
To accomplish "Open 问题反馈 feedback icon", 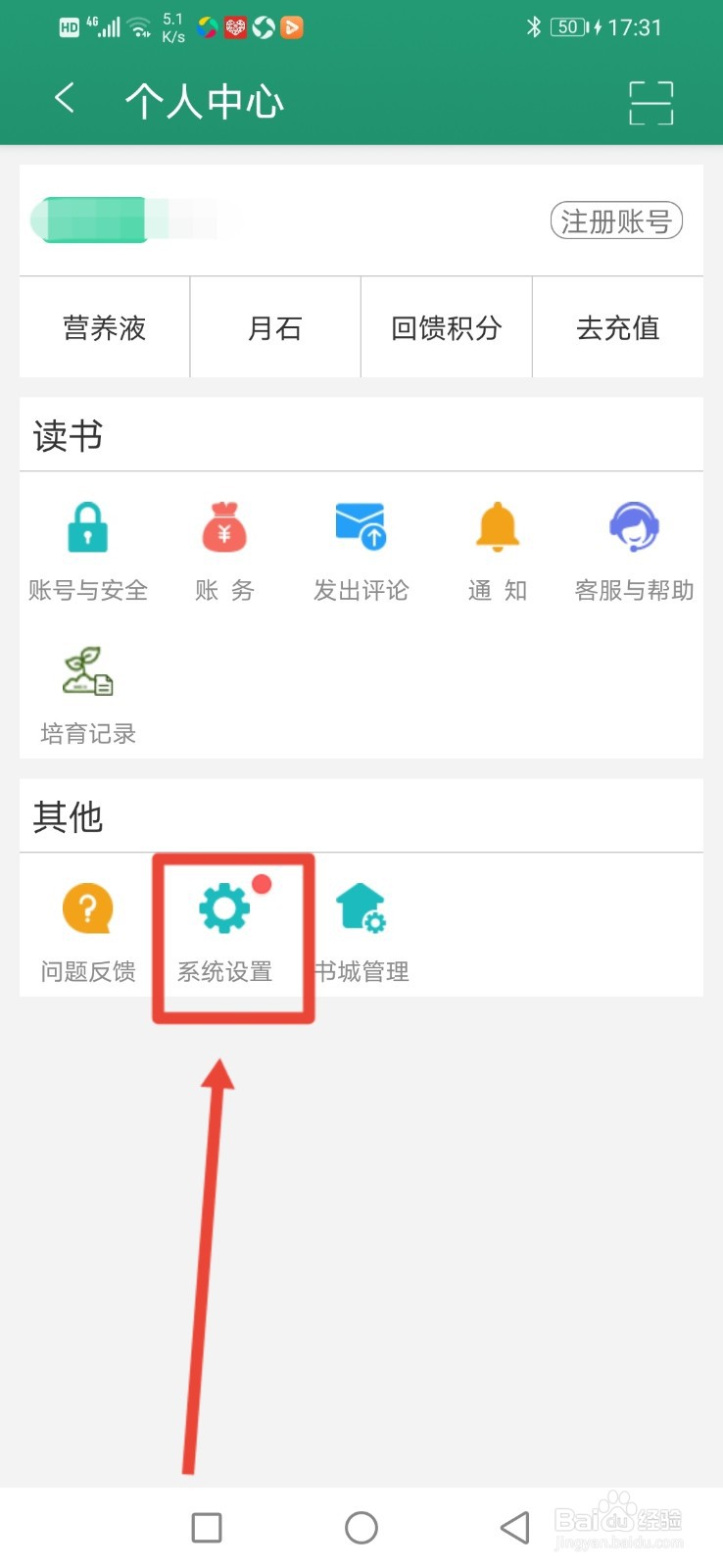I will (86, 907).
